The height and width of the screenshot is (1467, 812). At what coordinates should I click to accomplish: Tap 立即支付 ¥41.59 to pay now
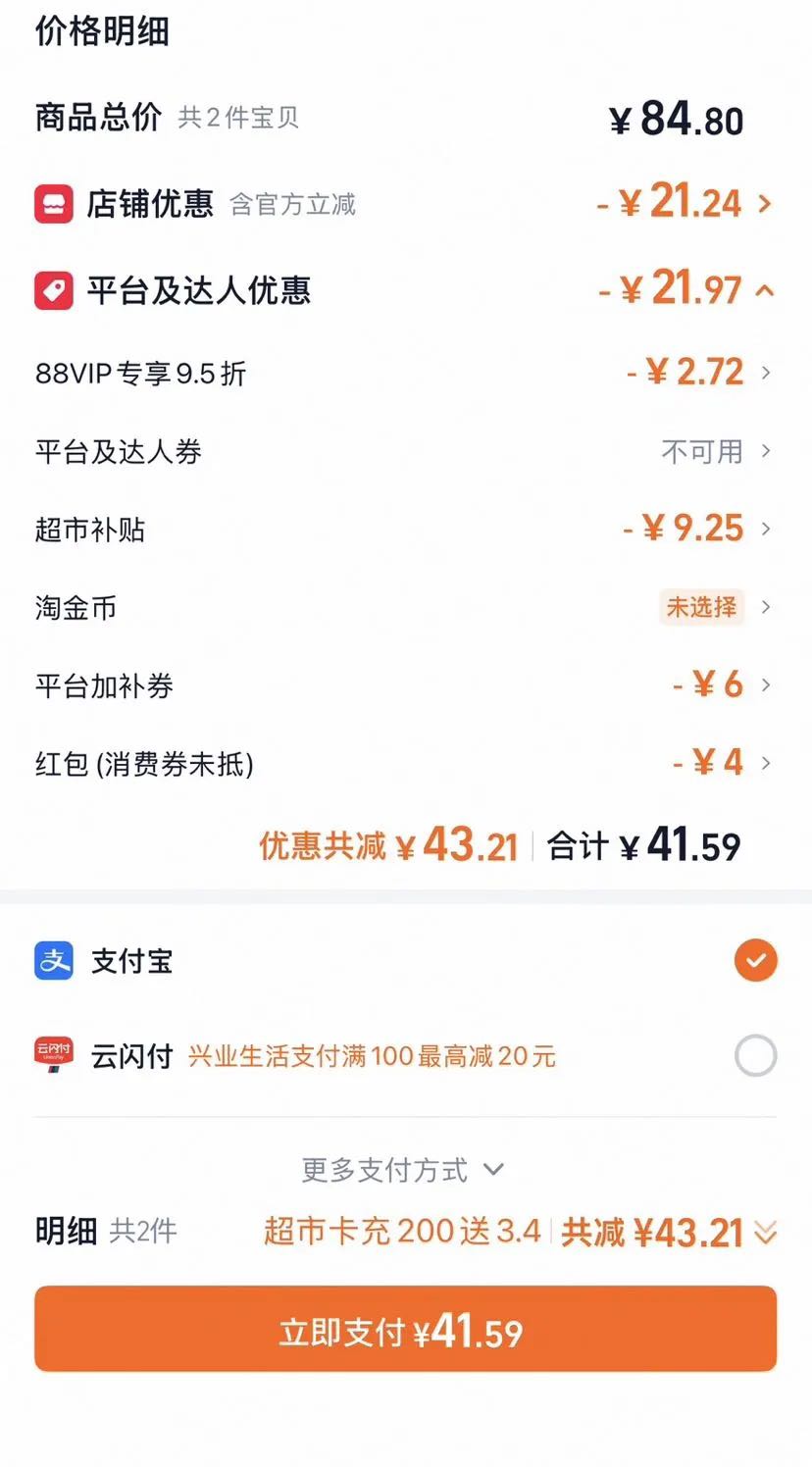click(405, 1329)
